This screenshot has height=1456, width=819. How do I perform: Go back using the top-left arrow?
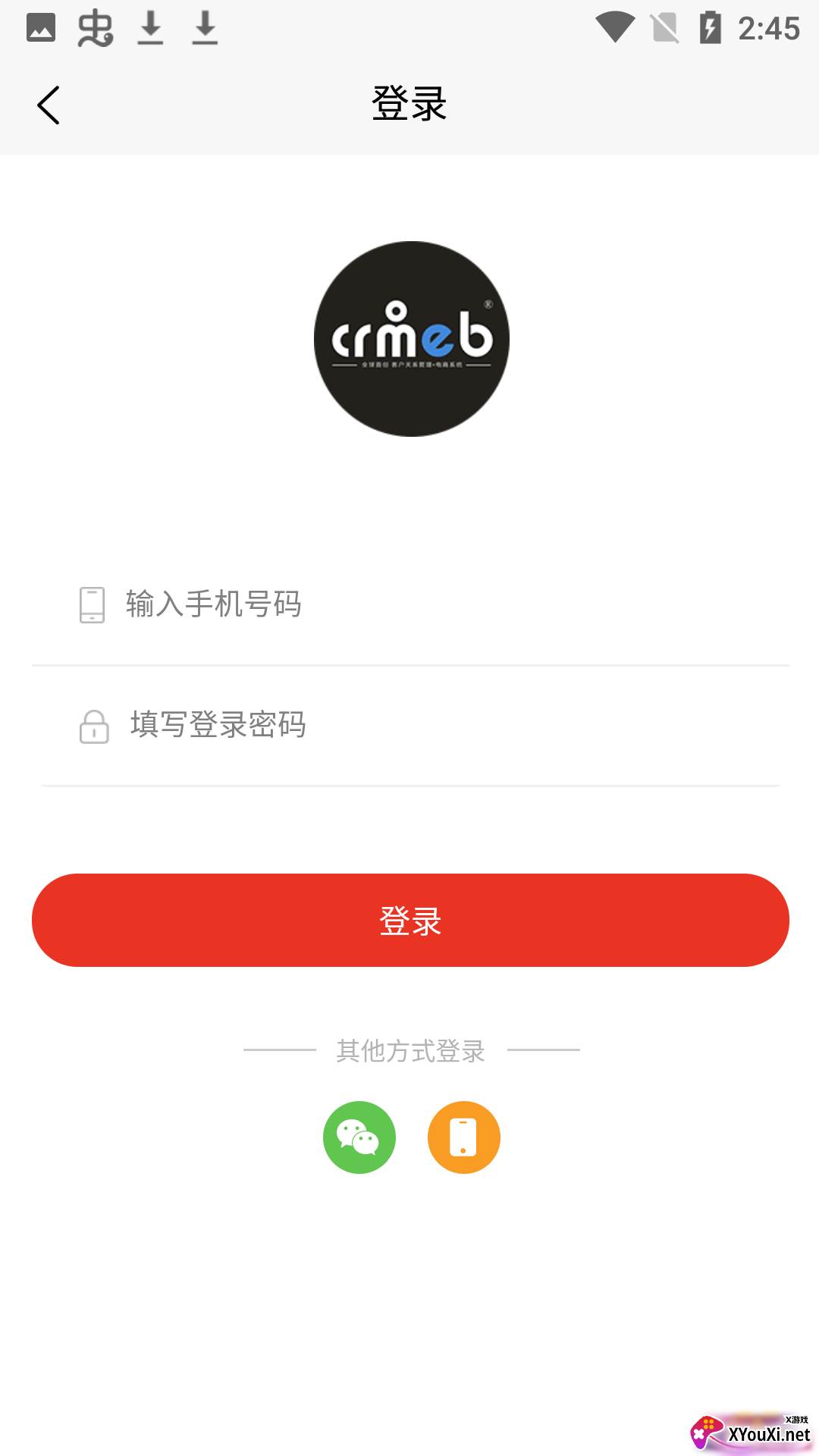click(49, 105)
